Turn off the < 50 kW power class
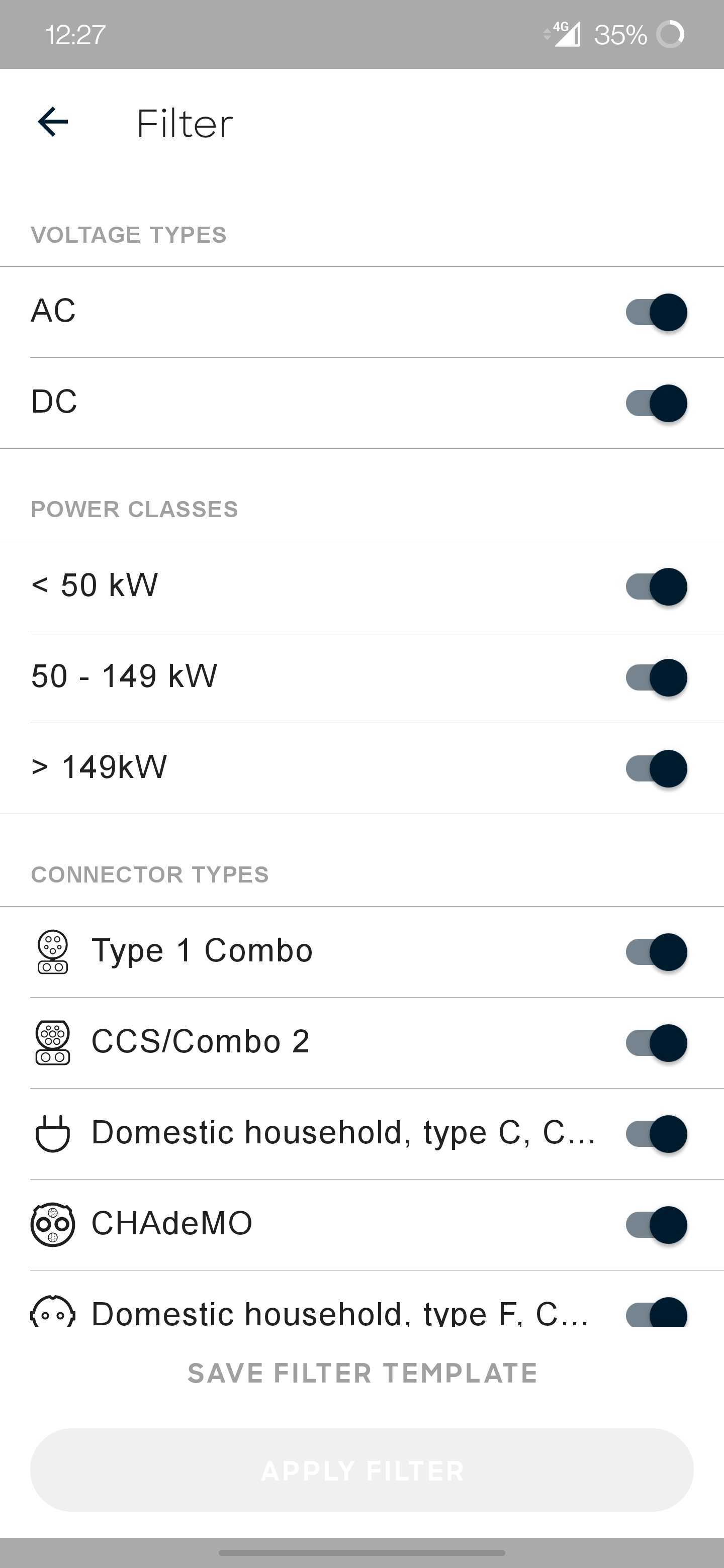 pyautogui.click(x=656, y=587)
